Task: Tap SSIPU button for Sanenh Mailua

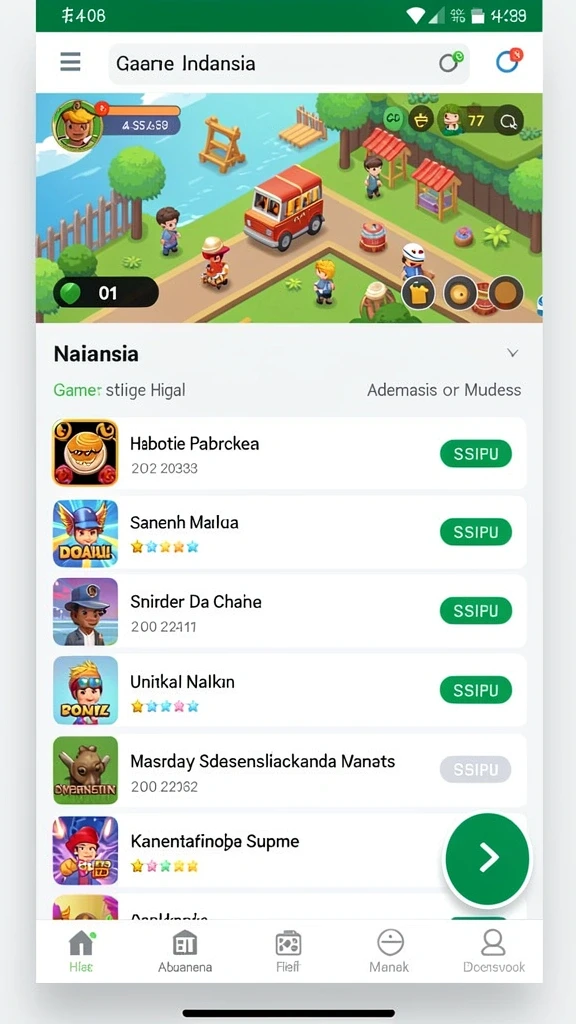Action: [475, 532]
